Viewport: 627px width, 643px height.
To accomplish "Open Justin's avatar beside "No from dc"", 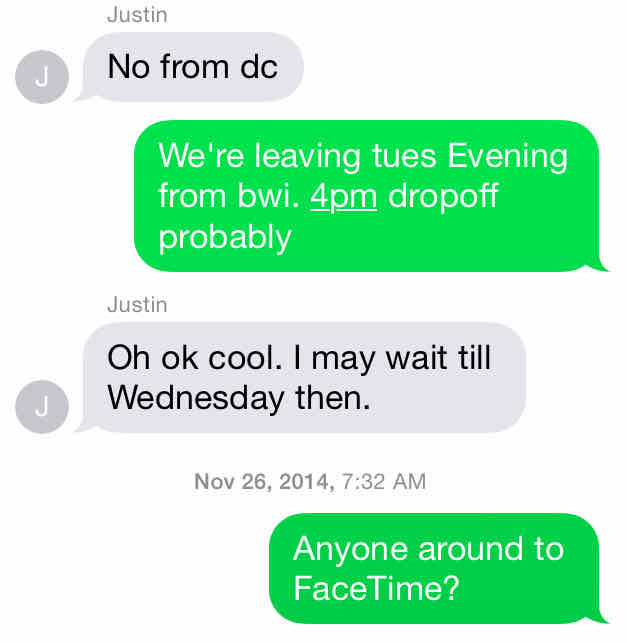I will [43, 79].
